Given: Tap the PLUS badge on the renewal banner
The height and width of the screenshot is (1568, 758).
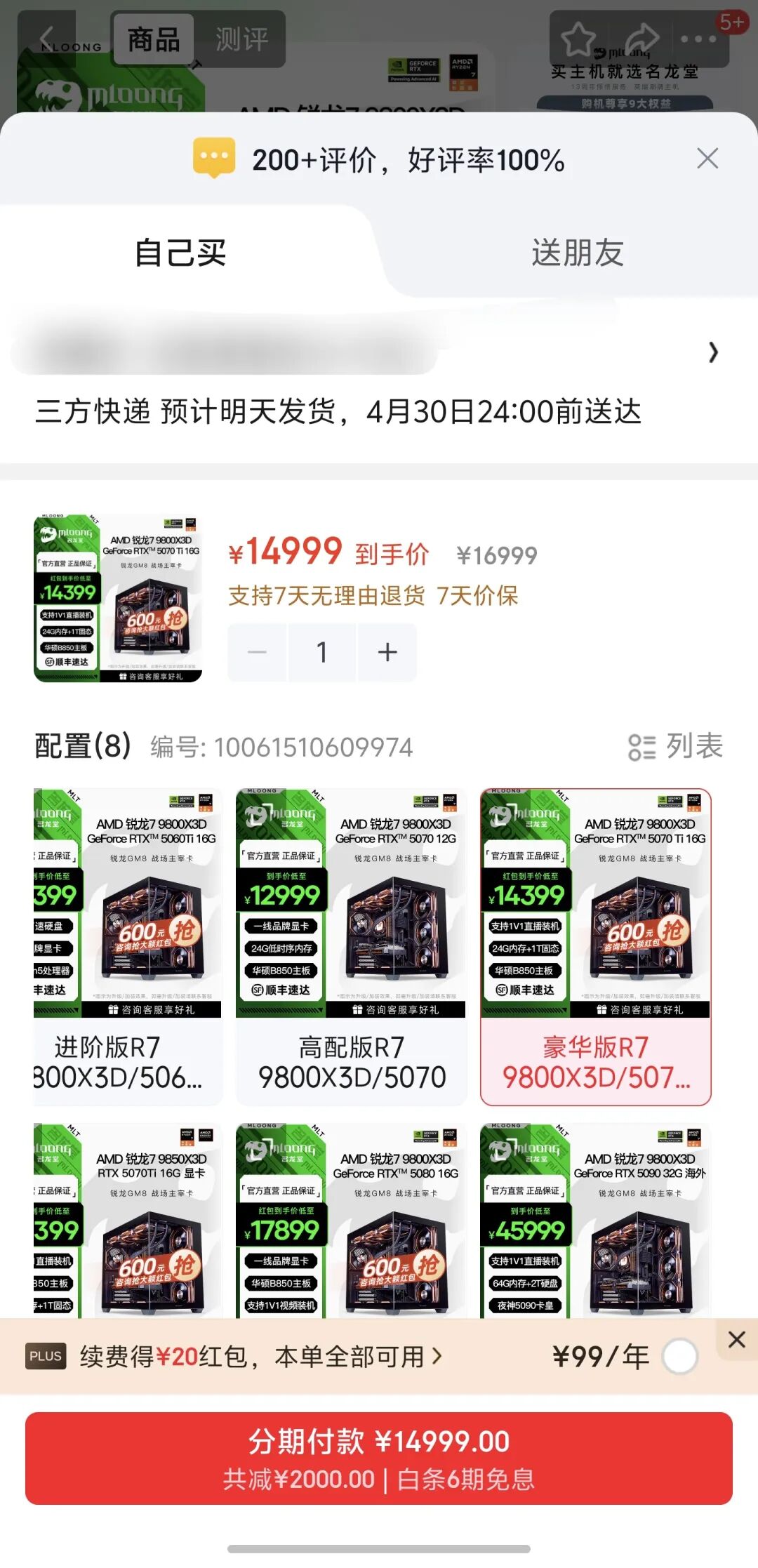Looking at the screenshot, I should coord(45,1357).
